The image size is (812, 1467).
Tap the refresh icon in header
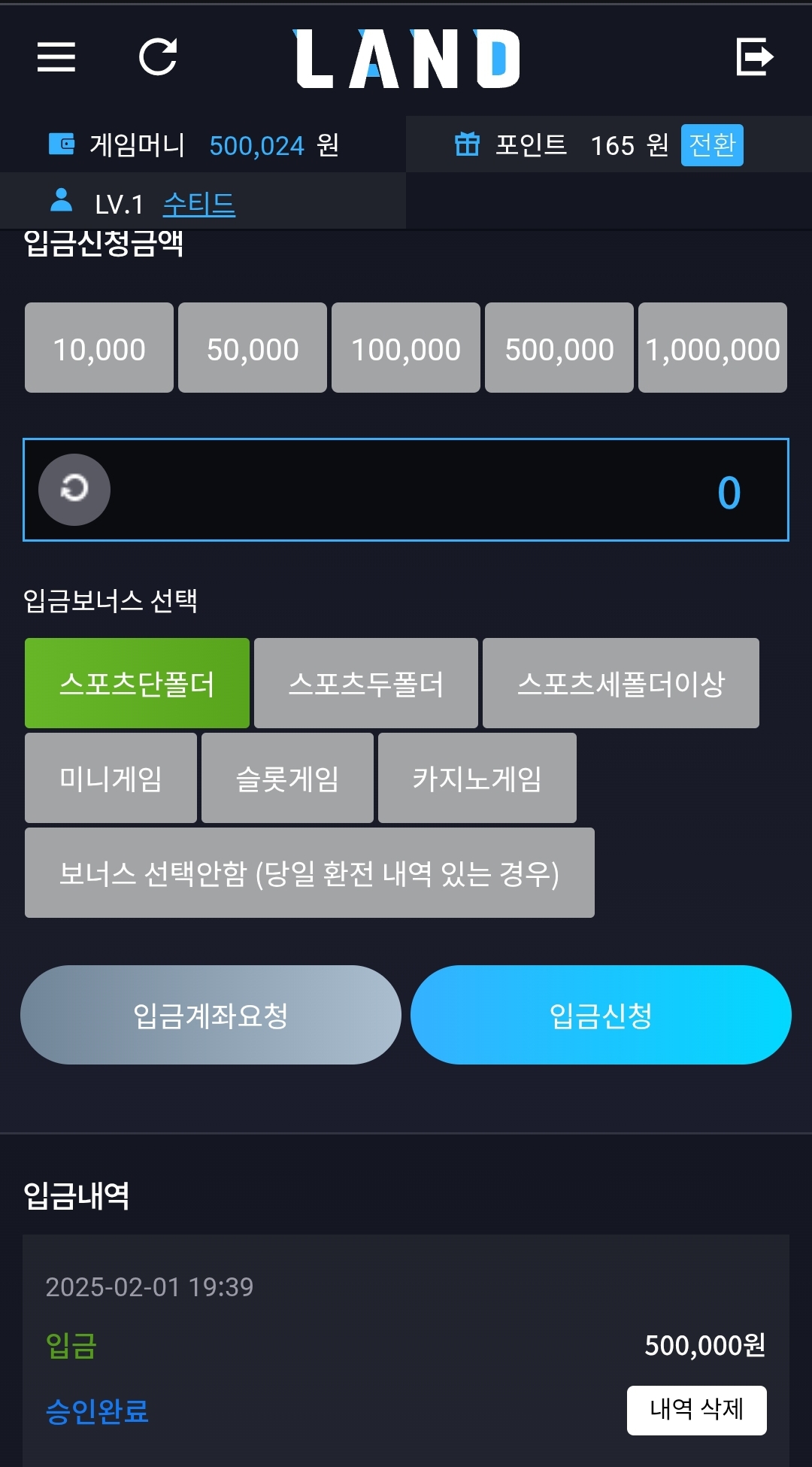click(158, 56)
